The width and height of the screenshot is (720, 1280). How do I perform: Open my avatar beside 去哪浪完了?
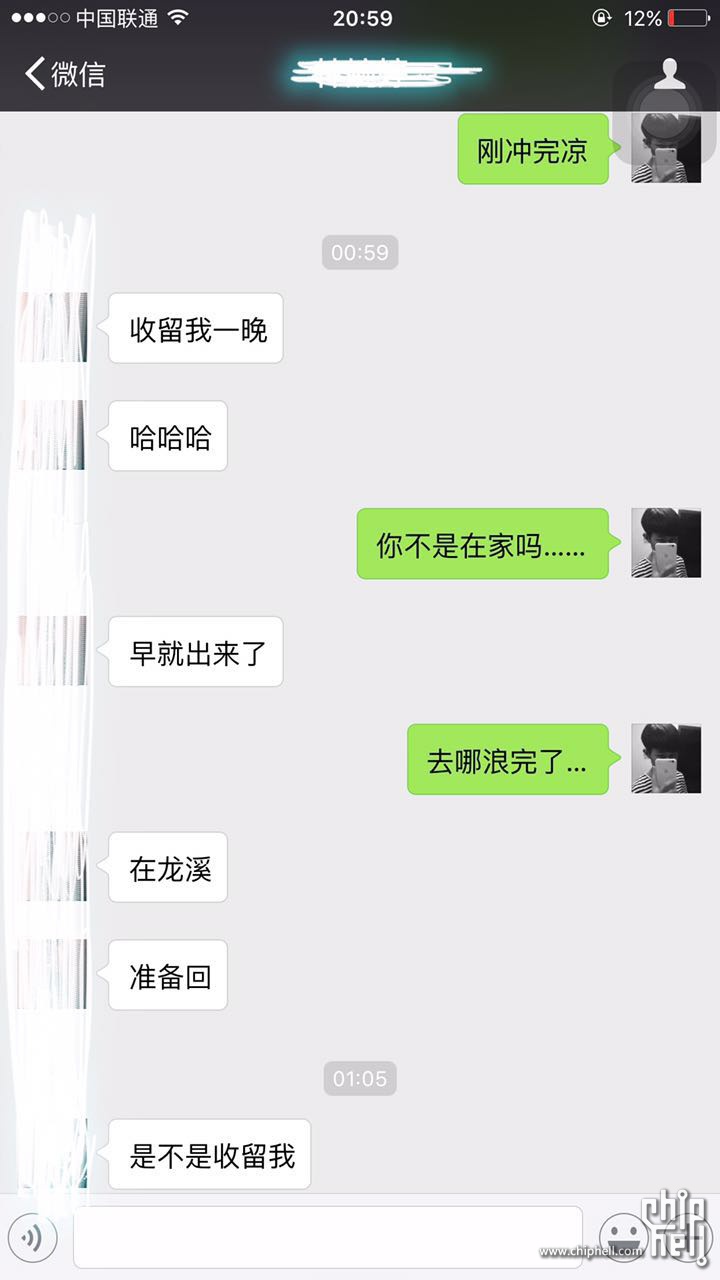click(x=665, y=759)
